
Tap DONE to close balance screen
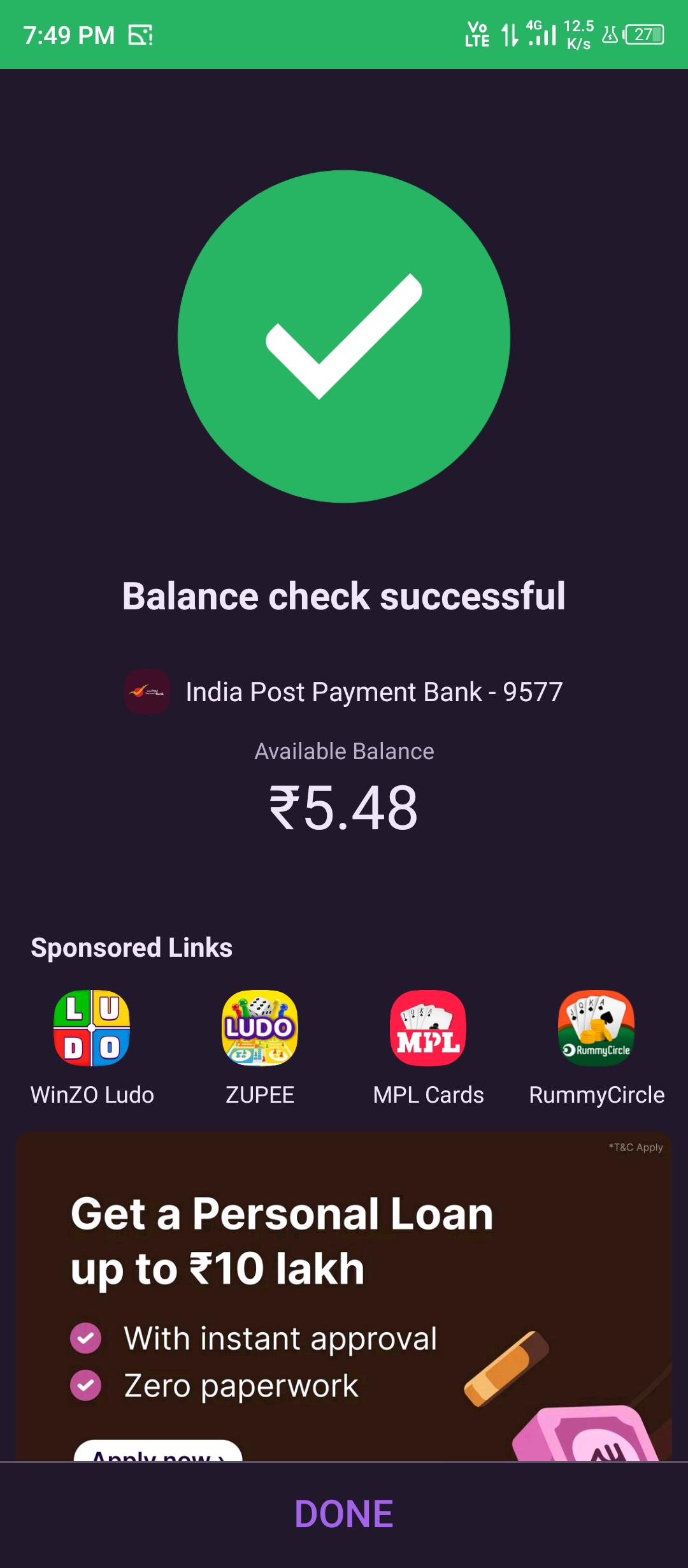344,1514
